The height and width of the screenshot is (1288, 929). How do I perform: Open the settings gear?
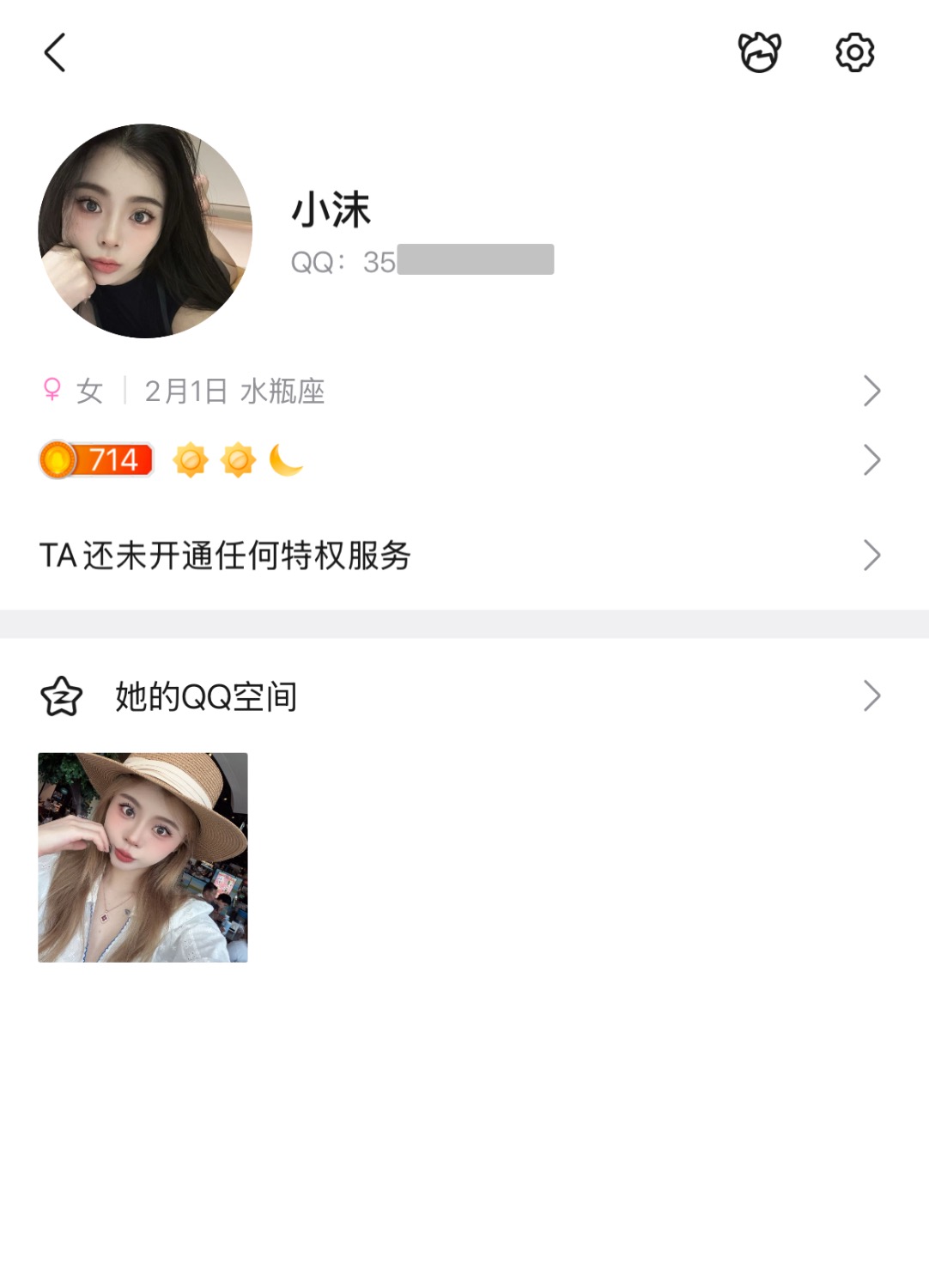[x=855, y=53]
